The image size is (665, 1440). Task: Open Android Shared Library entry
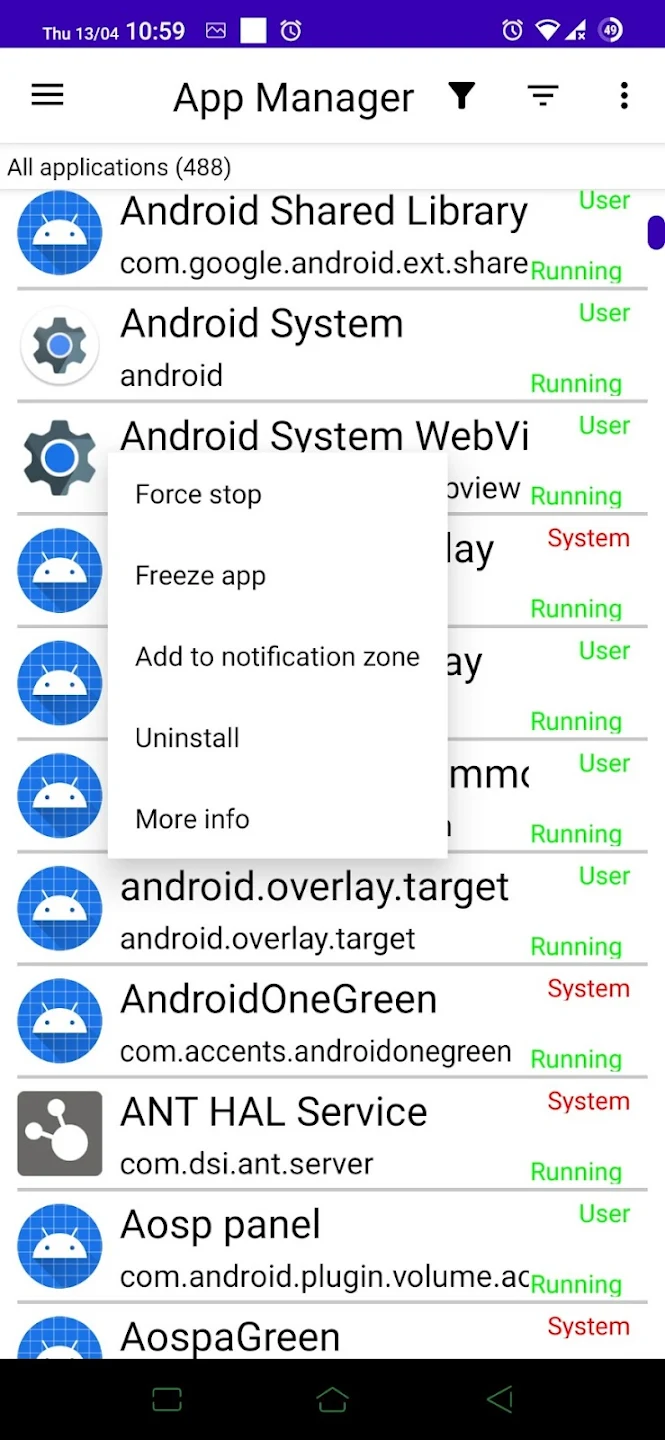pyautogui.click(x=332, y=233)
